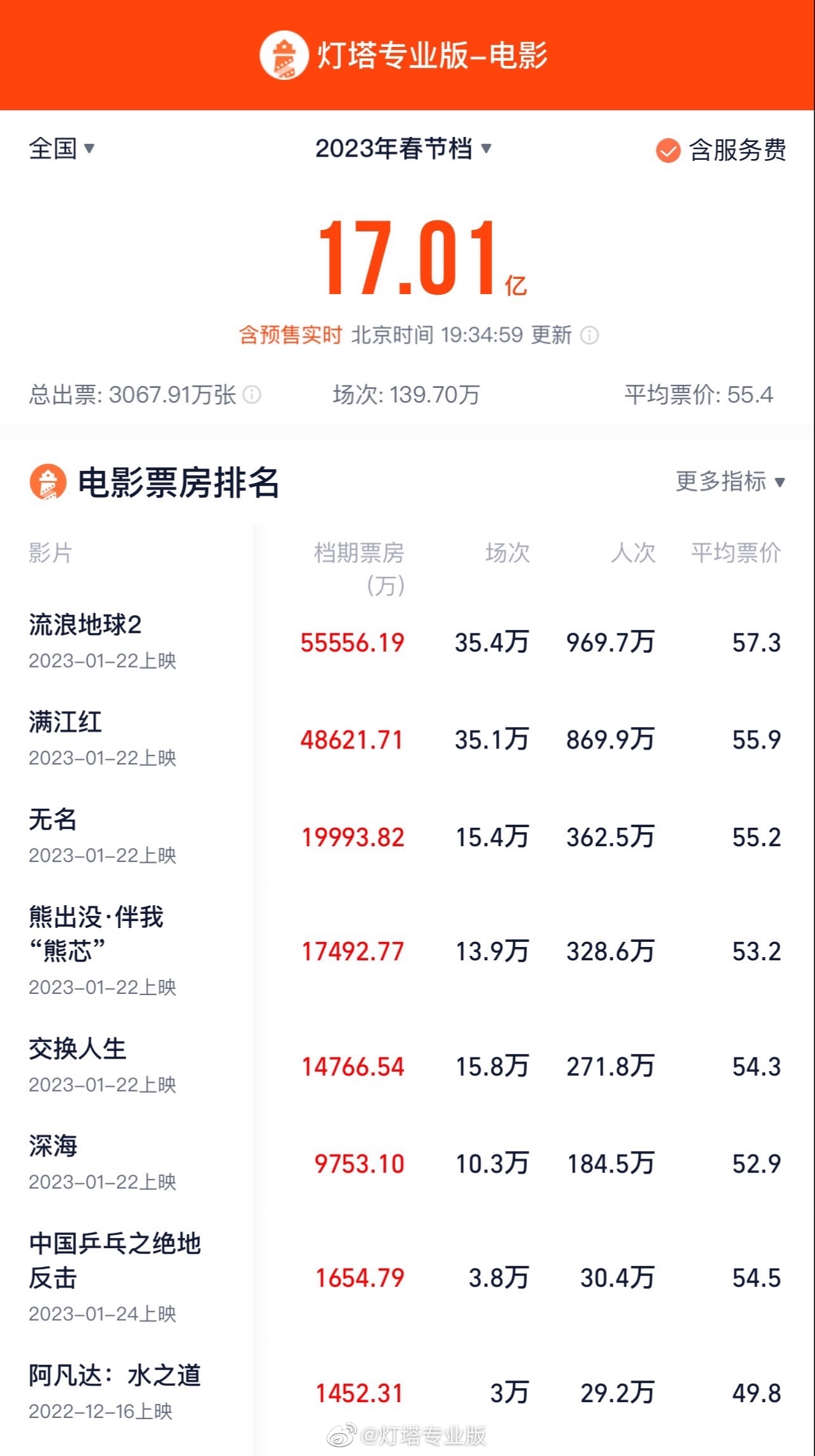Open the 深海 movie entry
815x1456 pixels.
[x=407, y=1163]
